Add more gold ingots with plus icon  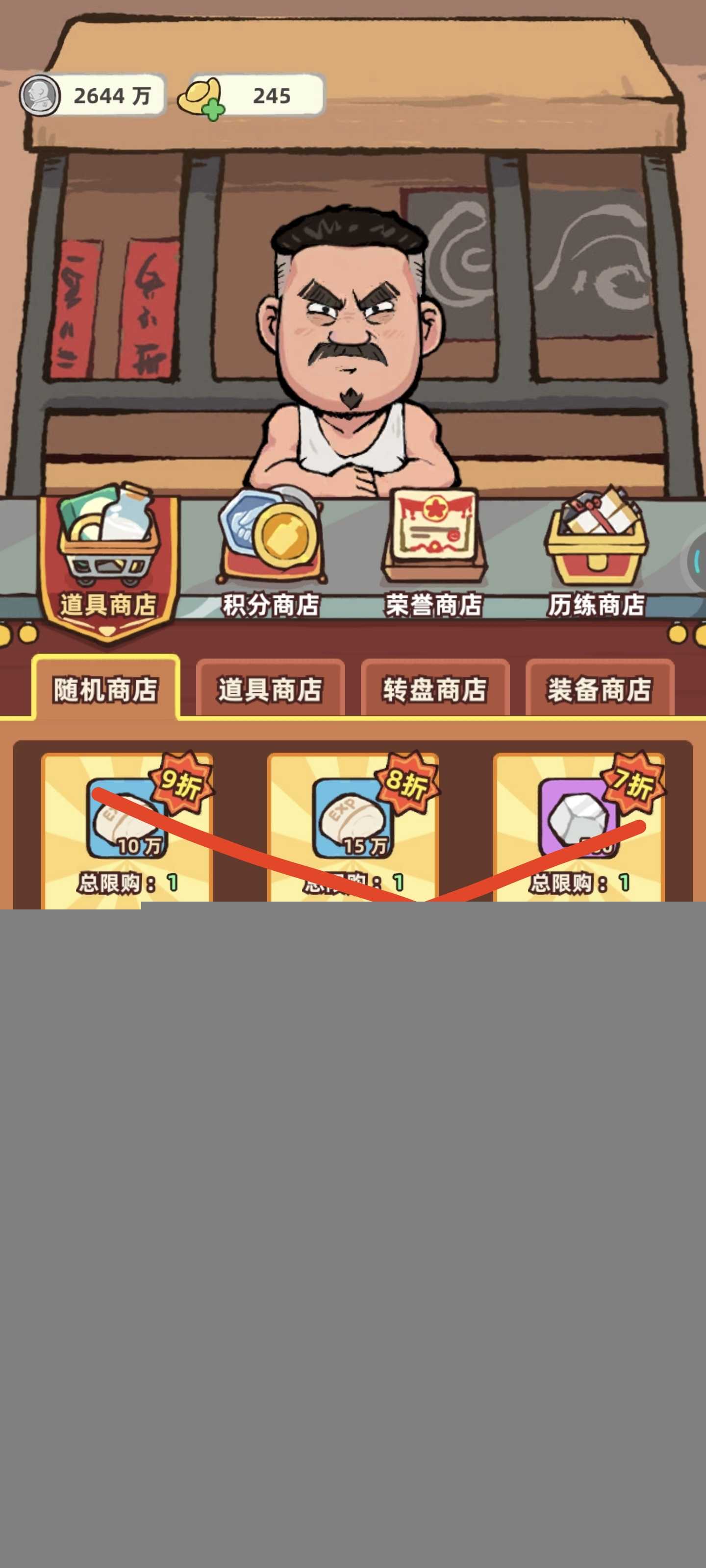213,111
